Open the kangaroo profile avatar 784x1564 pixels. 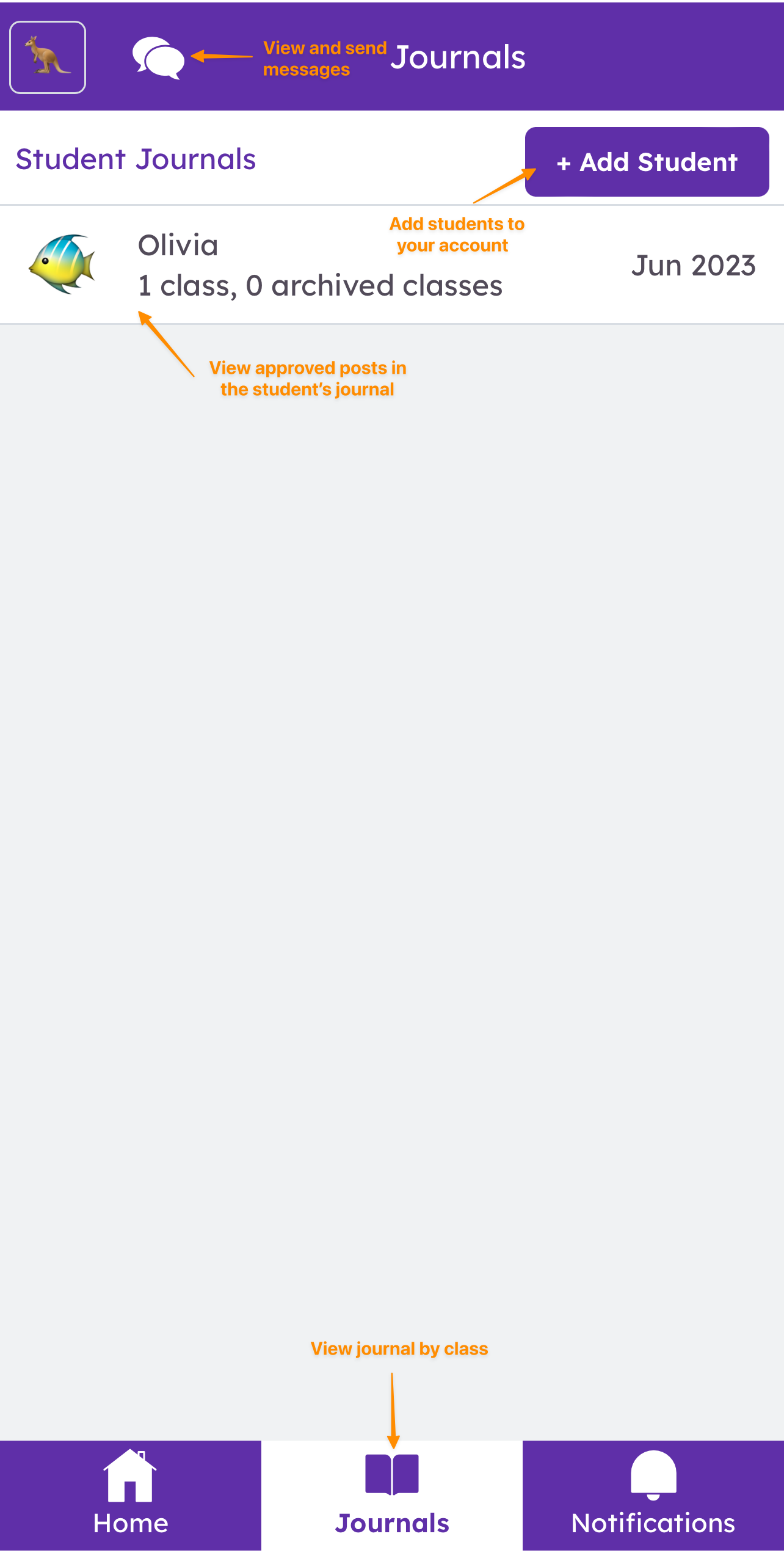click(x=48, y=57)
